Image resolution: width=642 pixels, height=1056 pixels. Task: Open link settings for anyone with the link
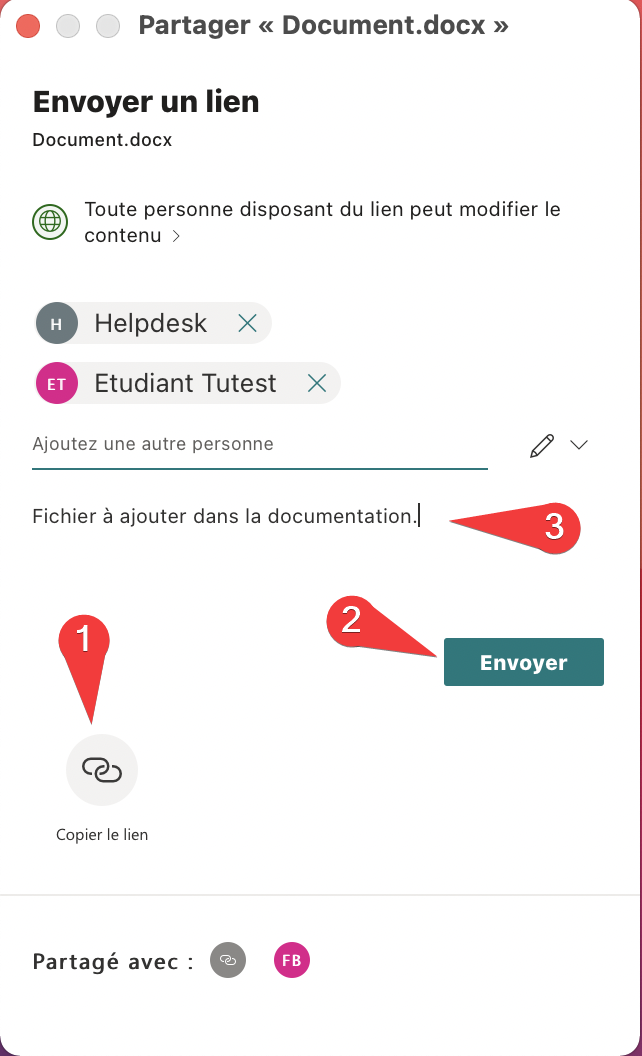[322, 222]
